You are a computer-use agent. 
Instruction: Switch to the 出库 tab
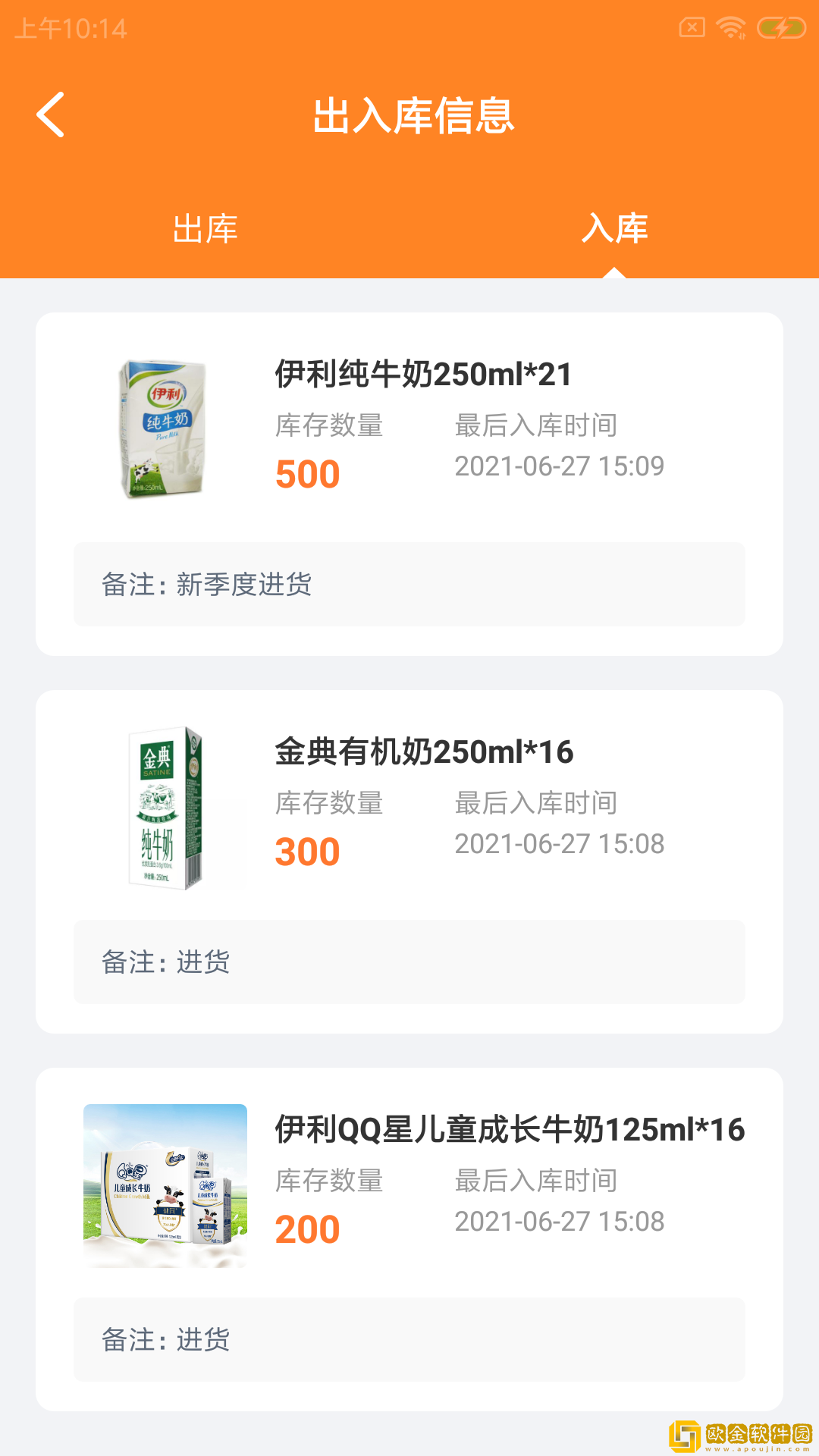pyautogui.click(x=205, y=229)
